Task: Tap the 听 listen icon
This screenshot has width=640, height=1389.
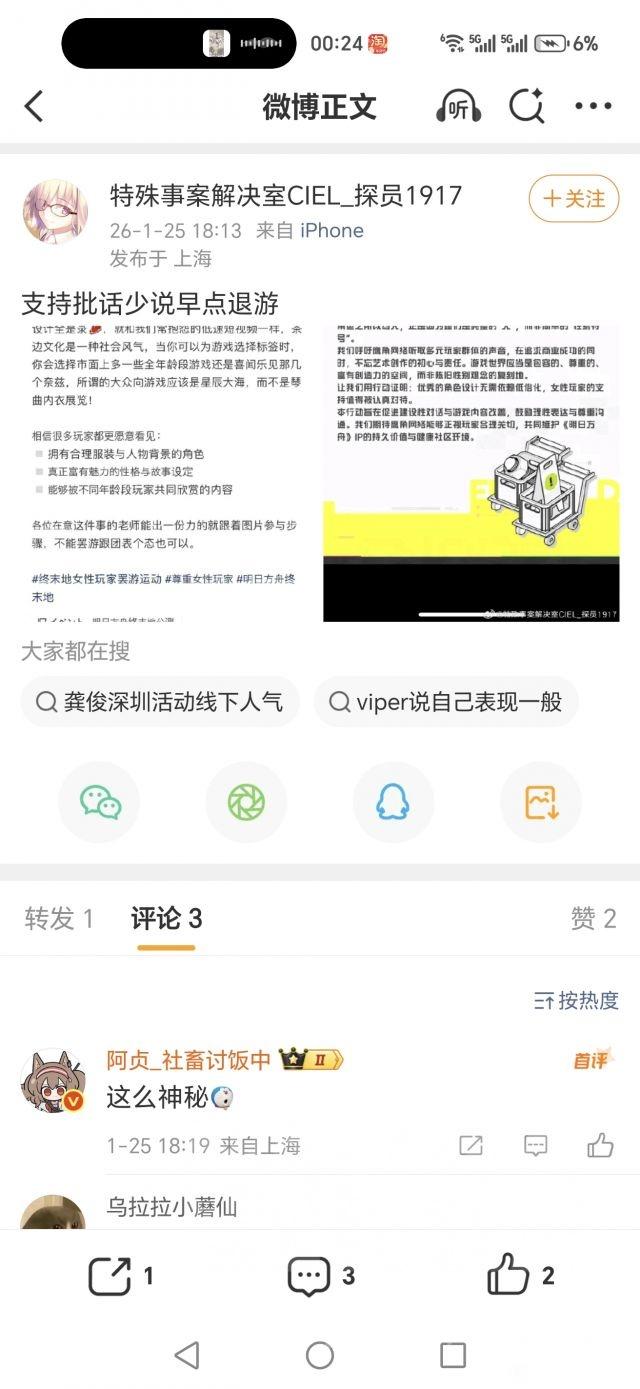Action: coord(459,106)
